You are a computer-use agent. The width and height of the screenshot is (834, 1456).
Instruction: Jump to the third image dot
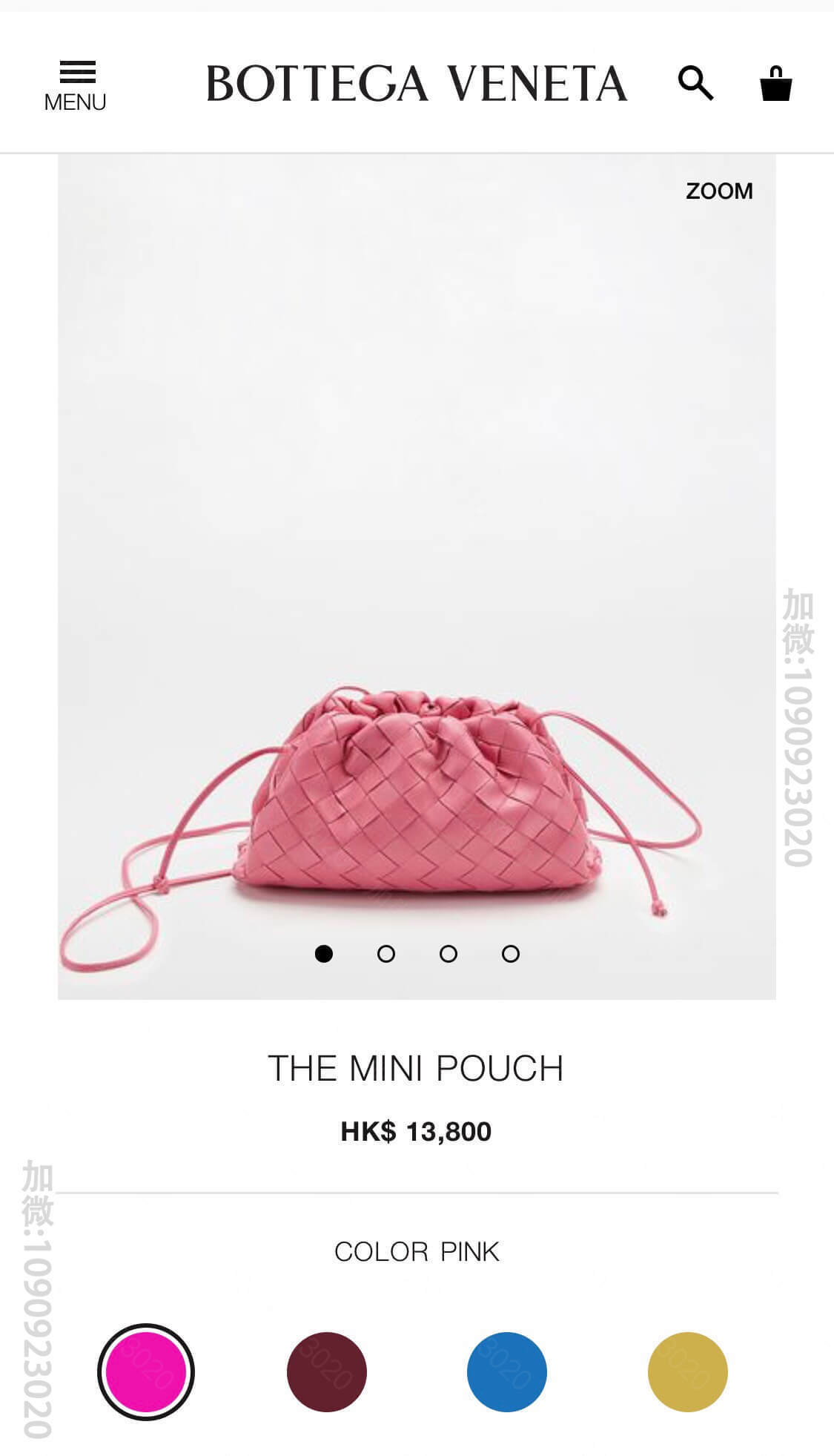click(449, 954)
